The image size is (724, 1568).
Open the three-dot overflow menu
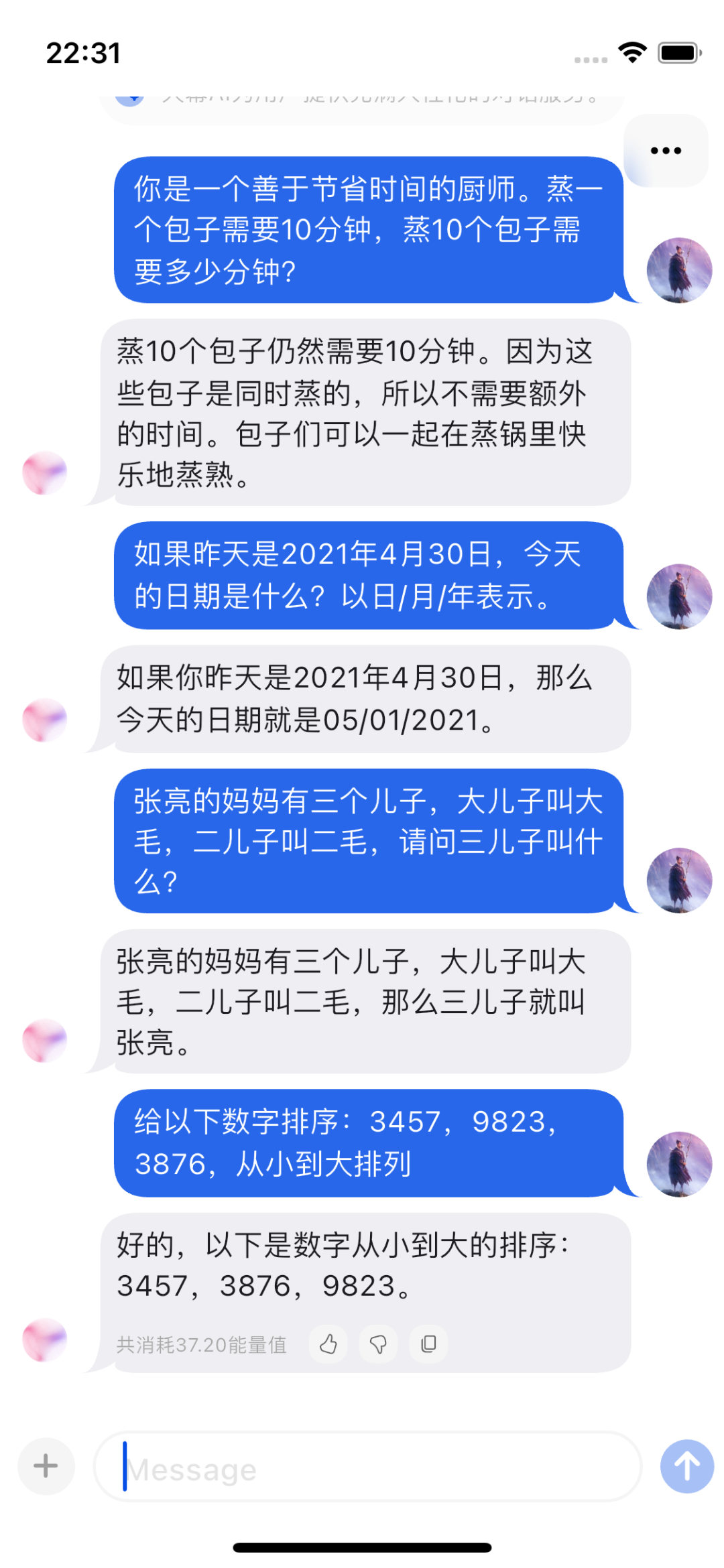(666, 151)
